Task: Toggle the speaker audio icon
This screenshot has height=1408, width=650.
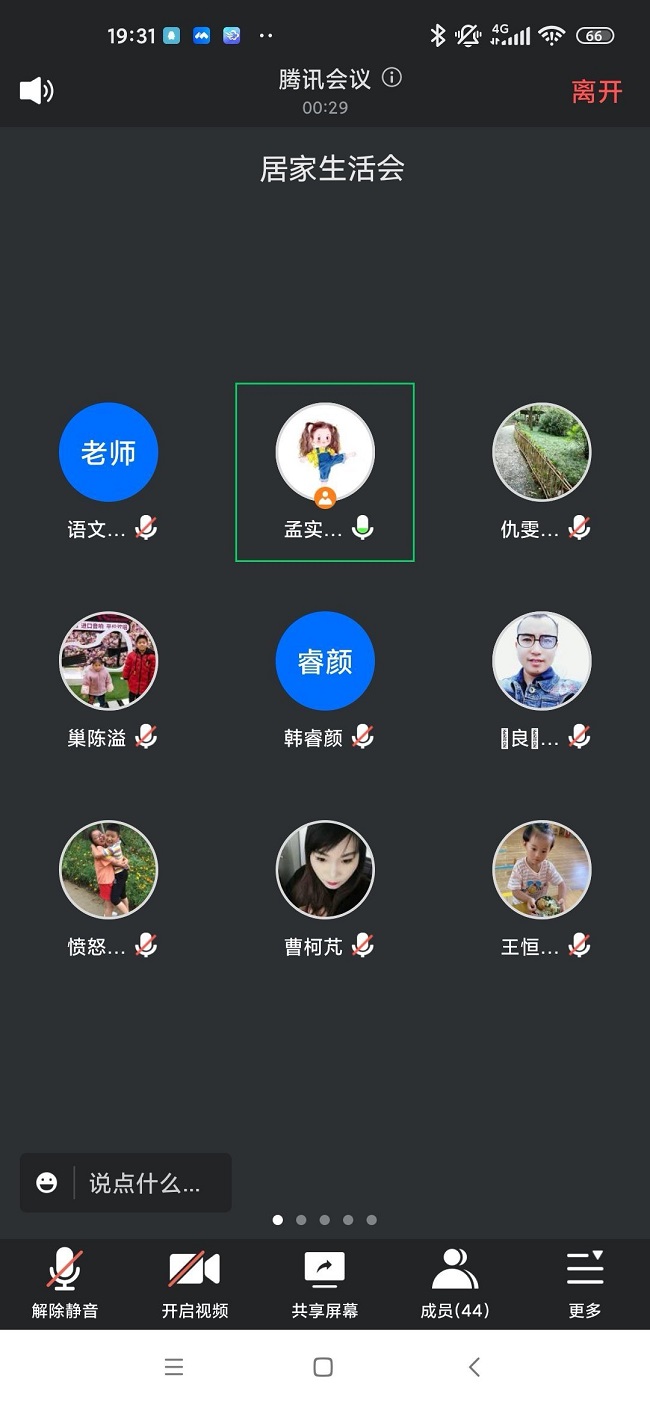Action: click(36, 91)
